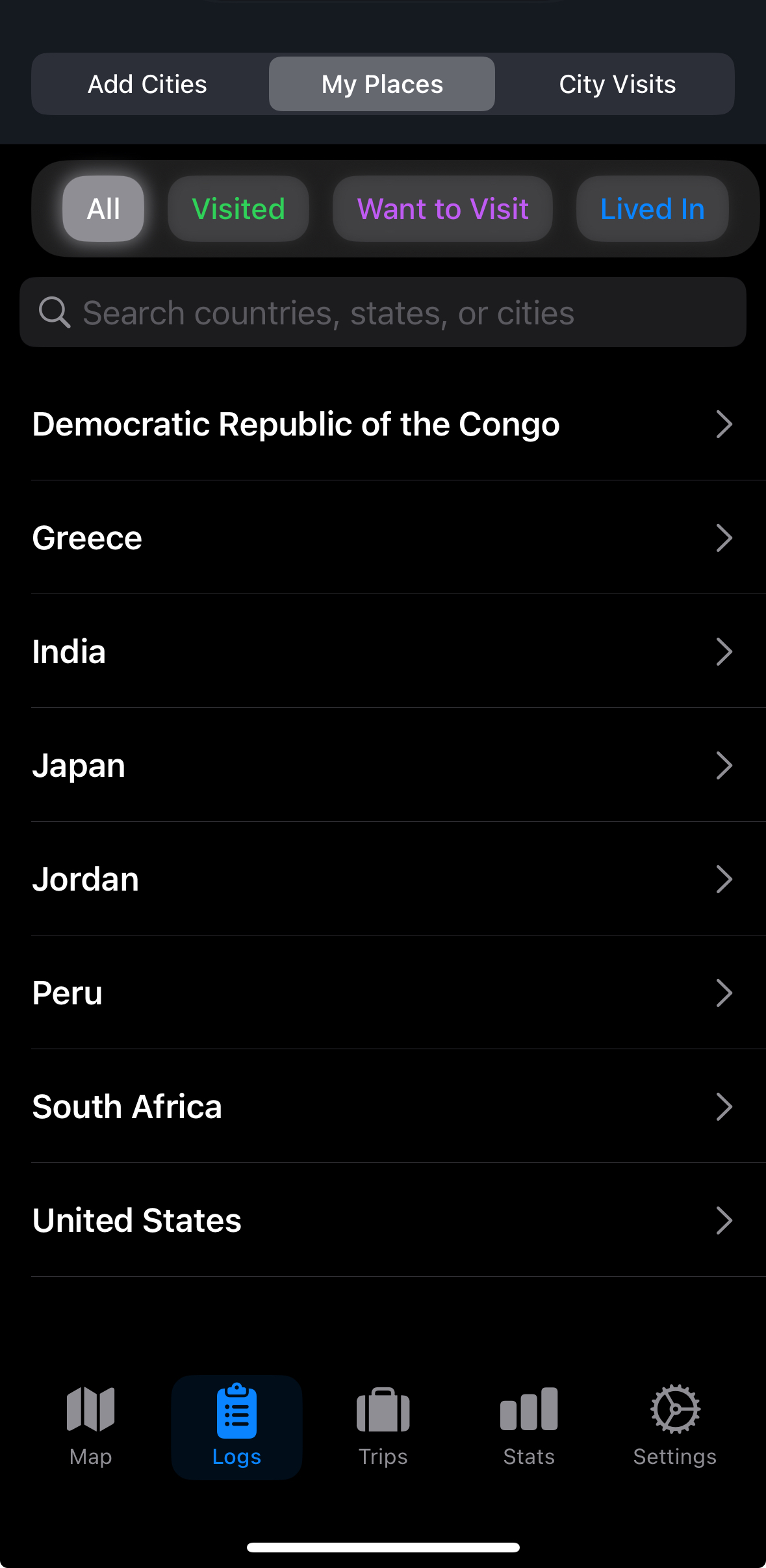766x1568 pixels.
Task: Open Democratic Republic of the Congo
Action: [x=383, y=425]
